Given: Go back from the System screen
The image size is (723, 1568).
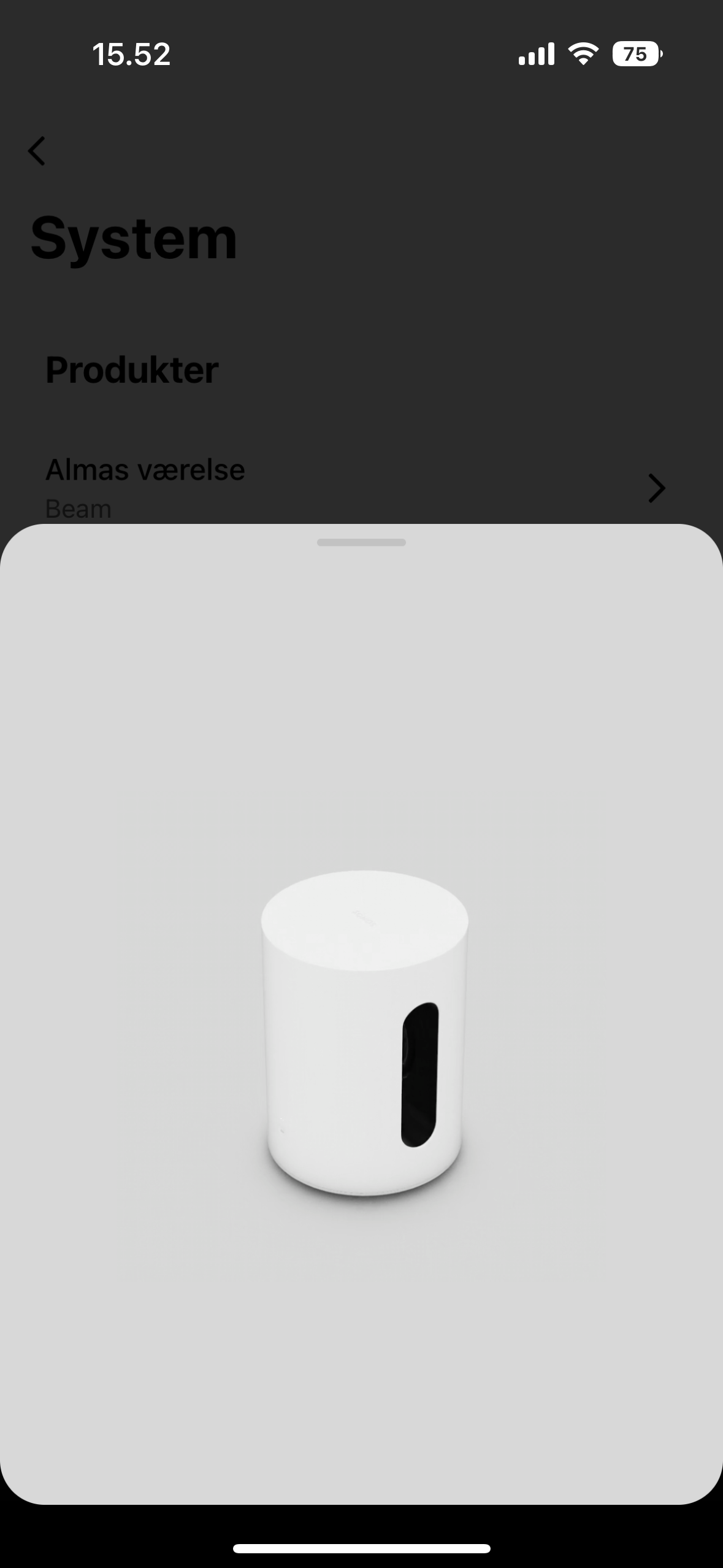Looking at the screenshot, I should coord(37,151).
